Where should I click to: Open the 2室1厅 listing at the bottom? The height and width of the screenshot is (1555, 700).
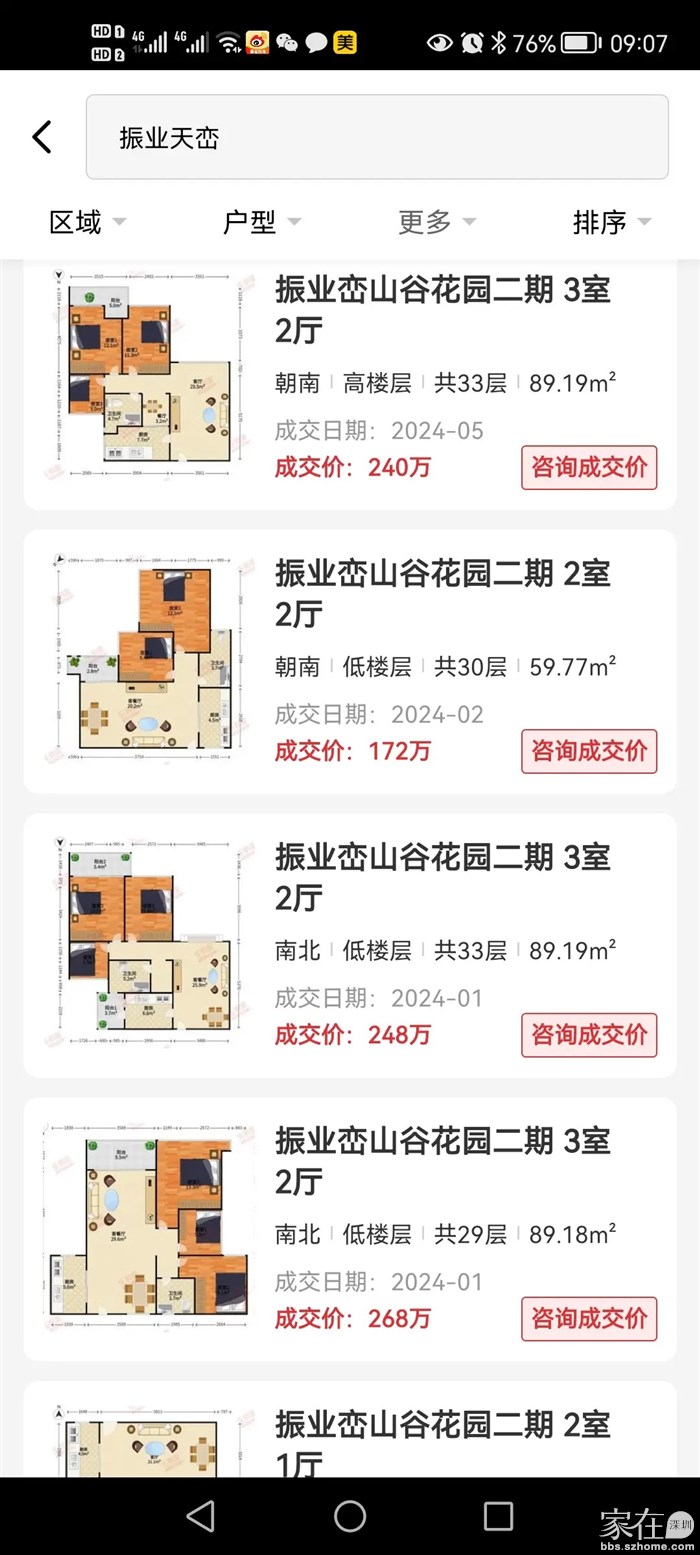[442, 1440]
